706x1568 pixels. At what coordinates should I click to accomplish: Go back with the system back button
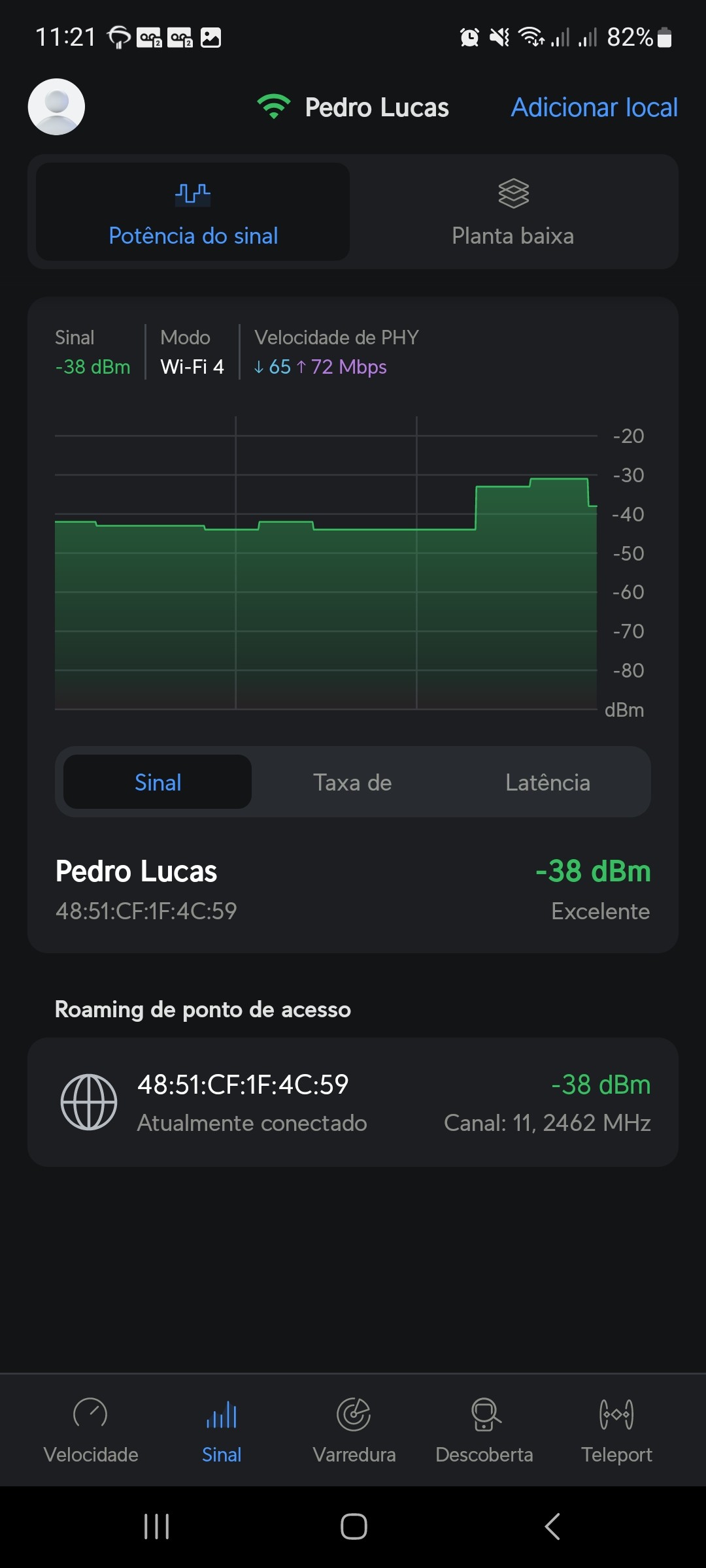click(552, 1527)
